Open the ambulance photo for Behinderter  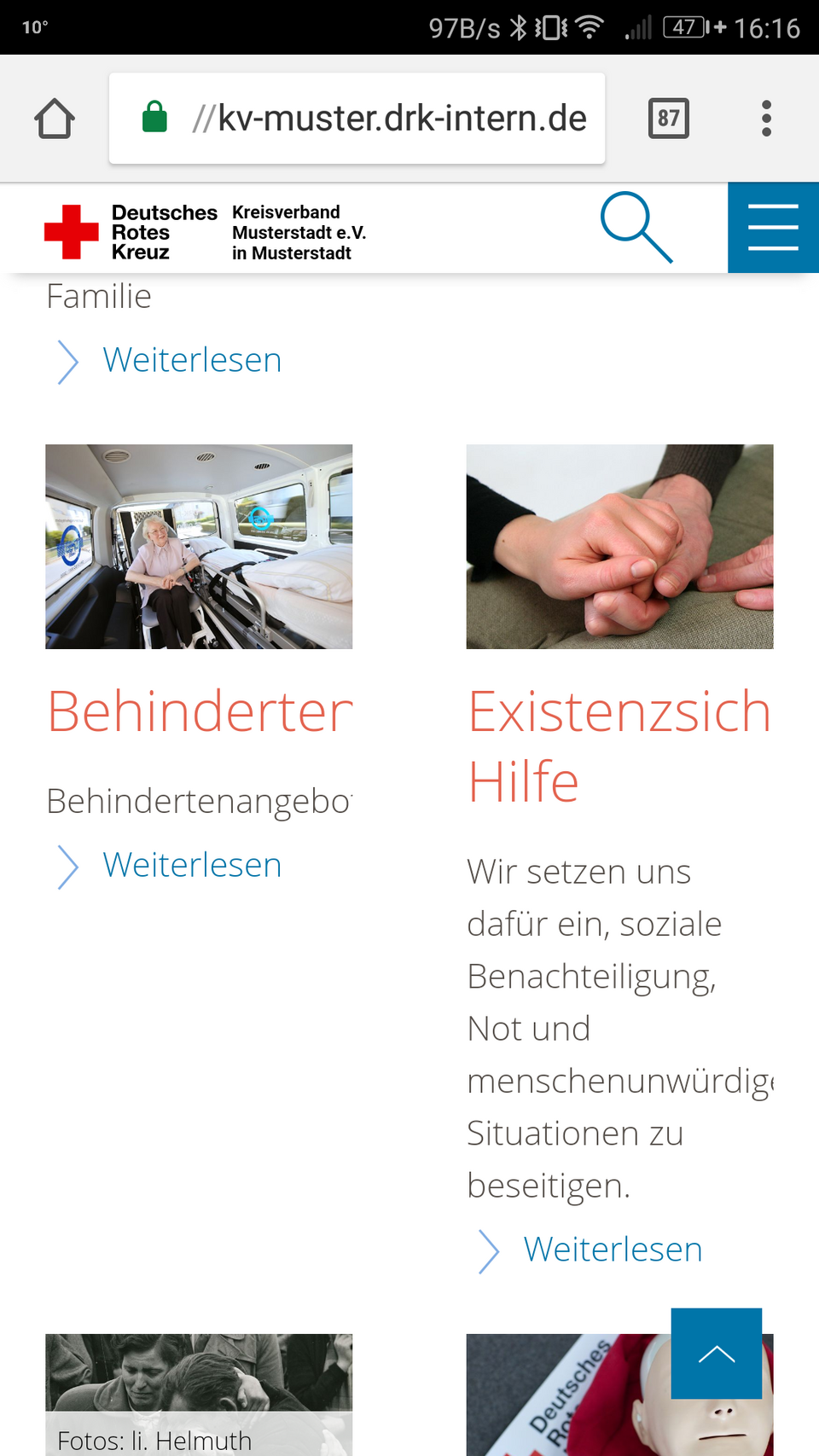click(199, 547)
